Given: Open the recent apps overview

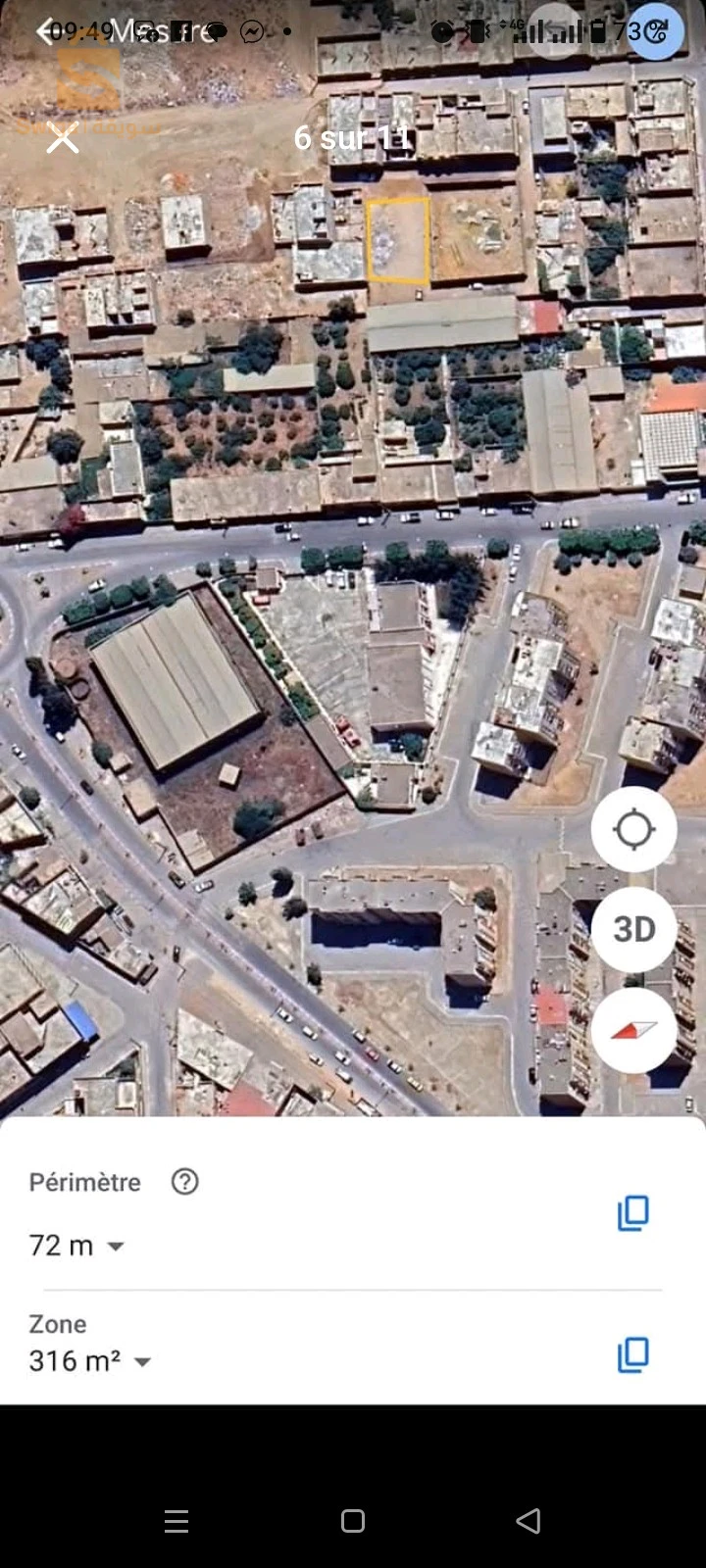Looking at the screenshot, I should 176,1521.
